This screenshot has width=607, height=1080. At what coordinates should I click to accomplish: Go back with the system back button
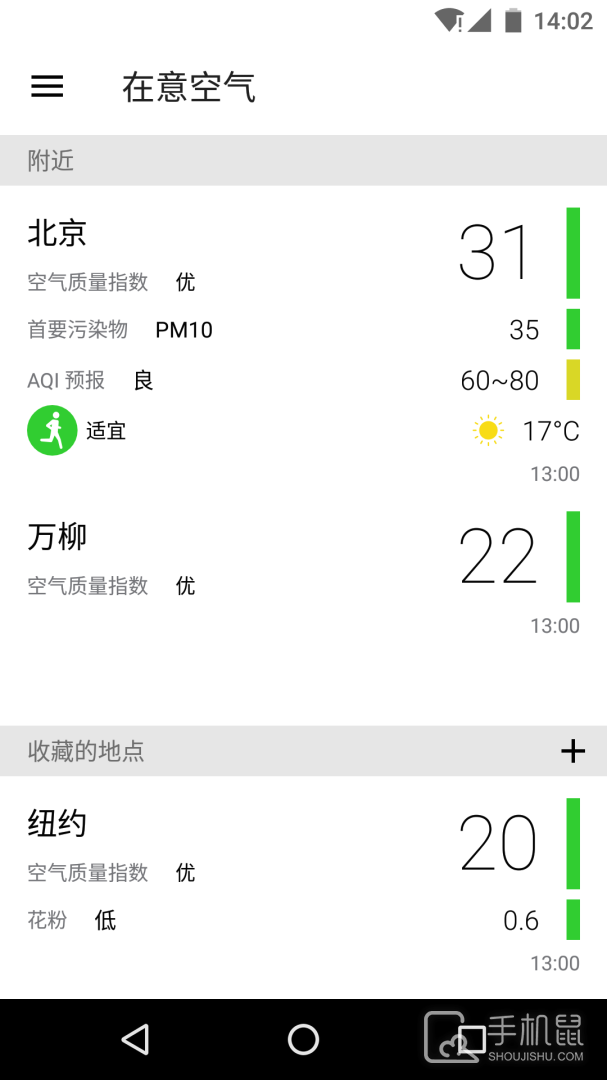coord(135,1039)
